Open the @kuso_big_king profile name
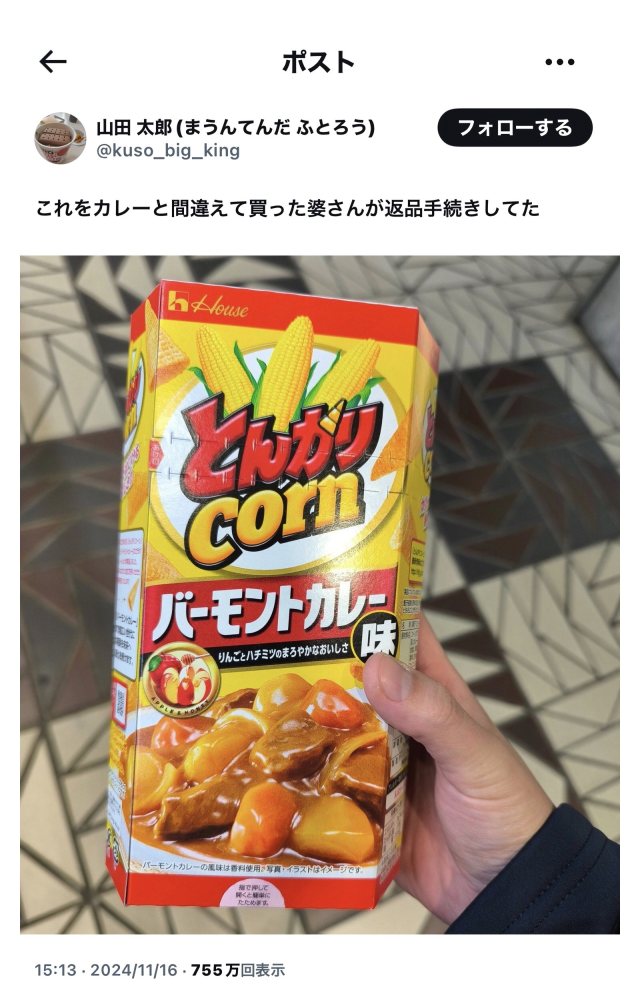This screenshot has width=640, height=1006. pyautogui.click(x=168, y=151)
